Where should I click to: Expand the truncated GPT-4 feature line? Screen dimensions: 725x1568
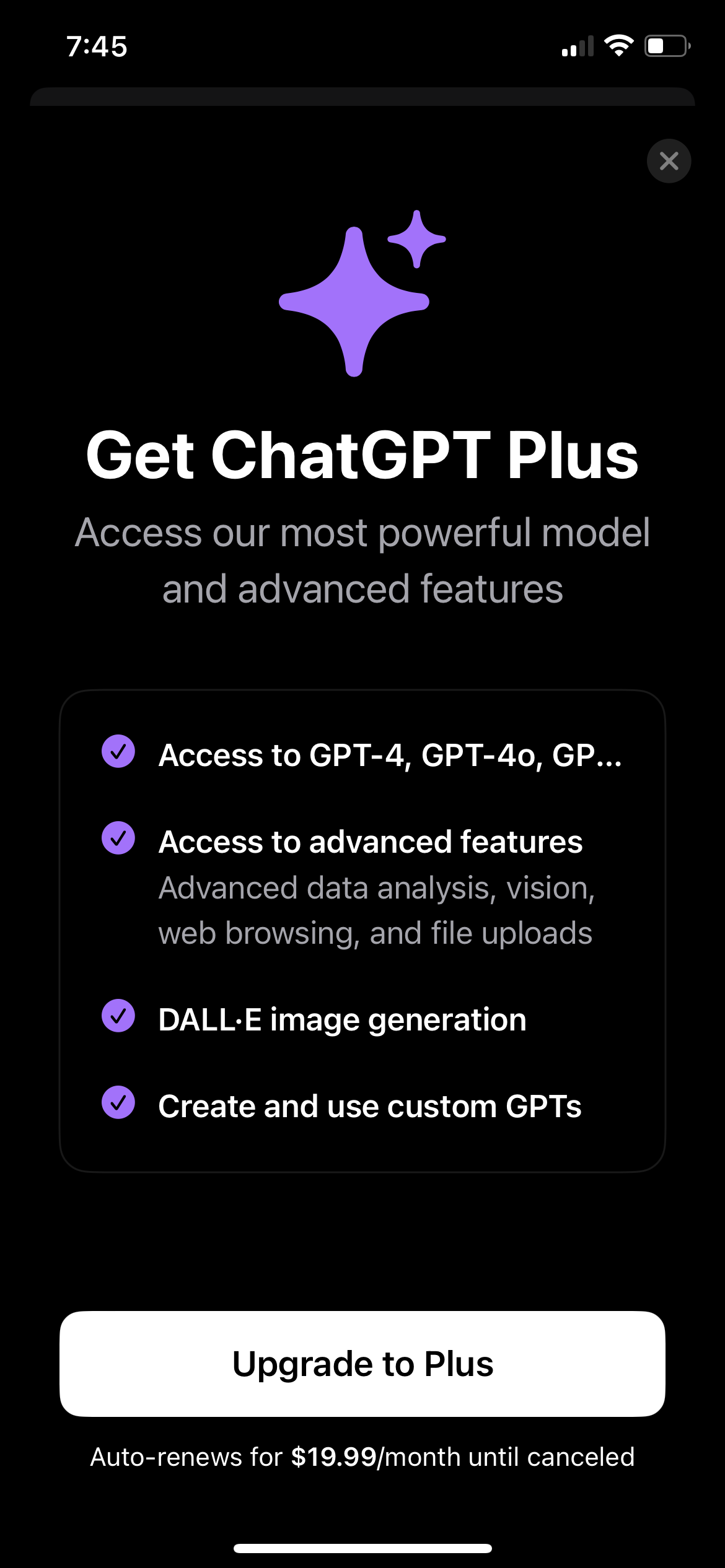tap(390, 756)
